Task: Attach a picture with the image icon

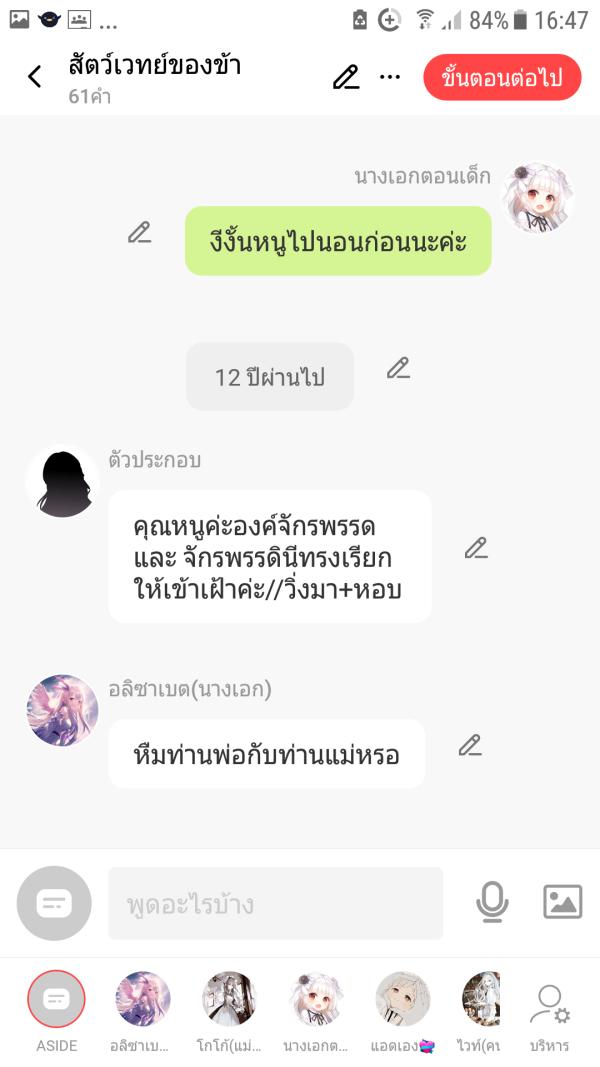Action: pos(562,902)
